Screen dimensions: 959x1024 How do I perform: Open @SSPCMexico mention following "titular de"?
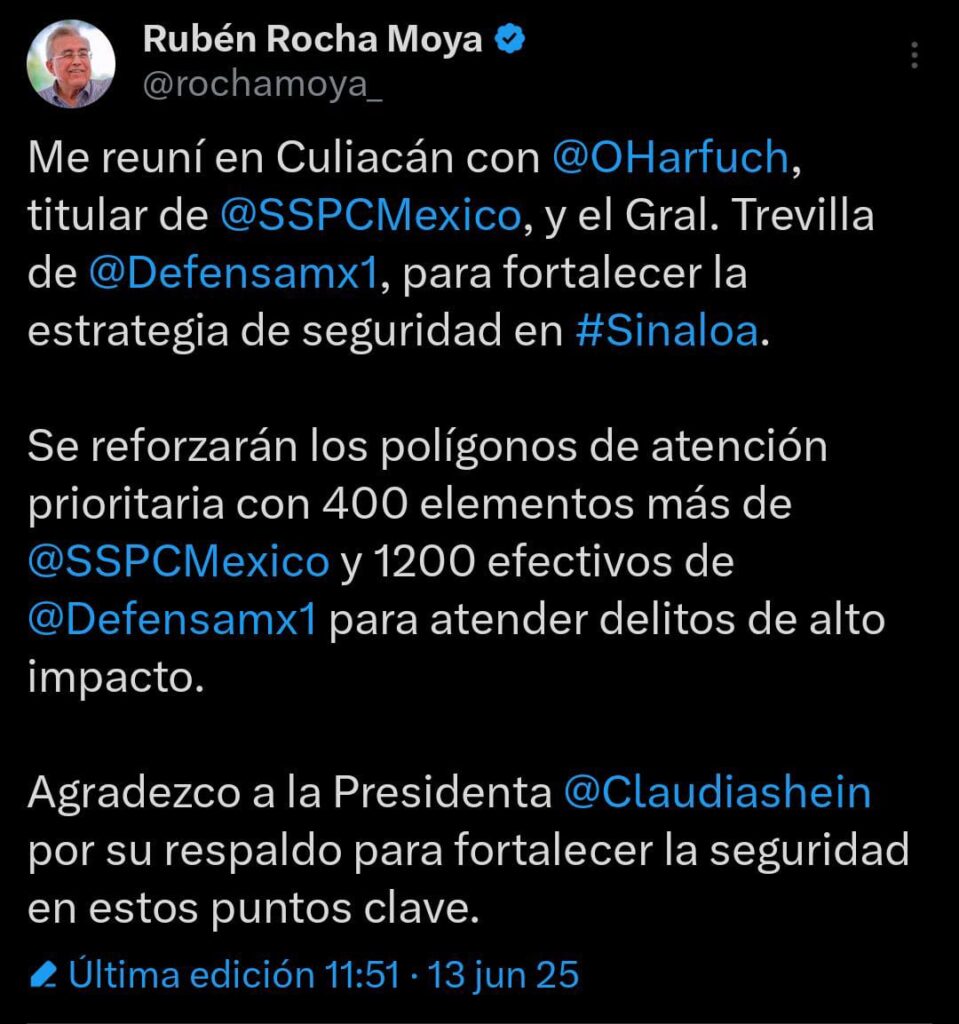(370, 216)
